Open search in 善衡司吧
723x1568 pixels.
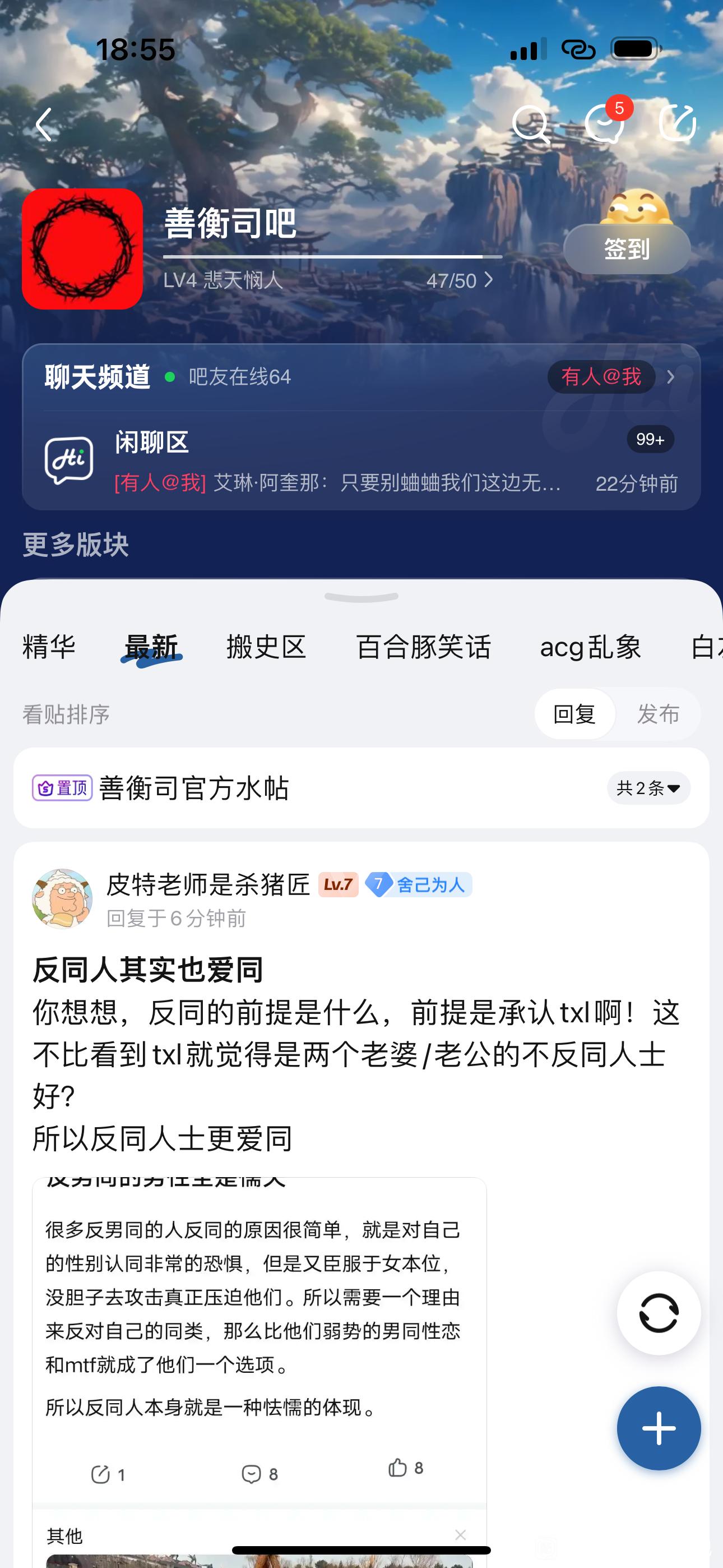pyautogui.click(x=531, y=125)
